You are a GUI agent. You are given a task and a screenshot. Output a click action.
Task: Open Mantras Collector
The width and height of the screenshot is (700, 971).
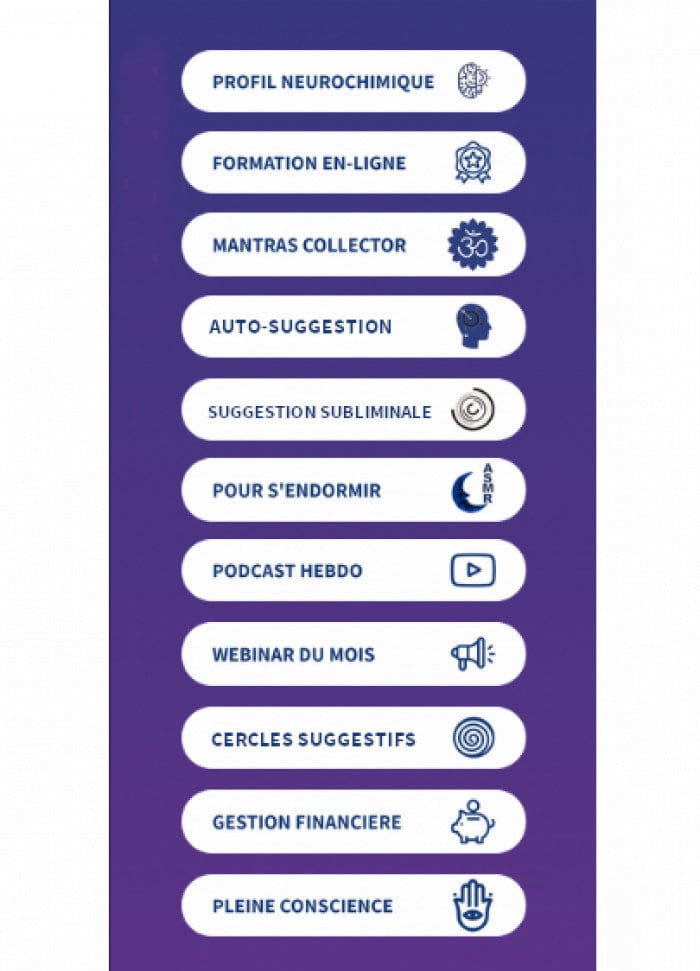click(x=353, y=245)
